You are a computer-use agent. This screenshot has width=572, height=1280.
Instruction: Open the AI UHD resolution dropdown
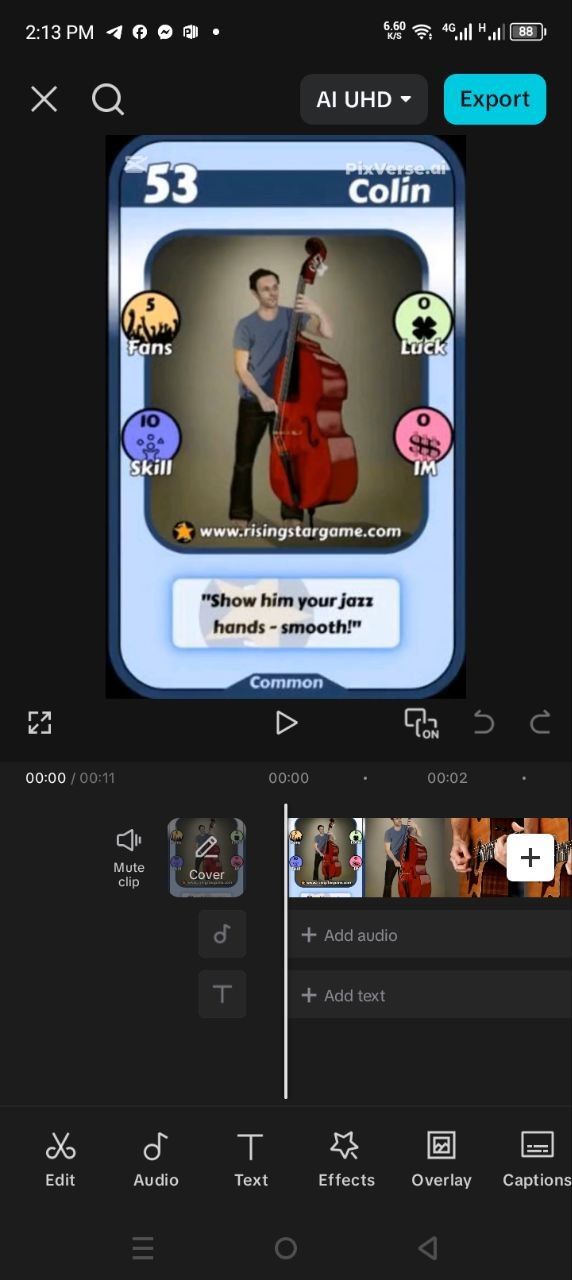(364, 99)
